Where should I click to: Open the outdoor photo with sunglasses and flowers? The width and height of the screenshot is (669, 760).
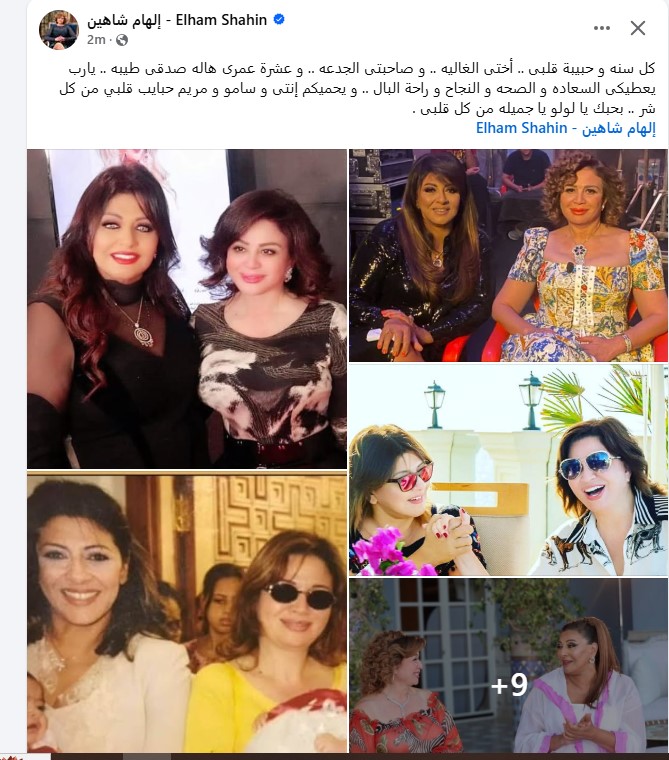click(508, 470)
